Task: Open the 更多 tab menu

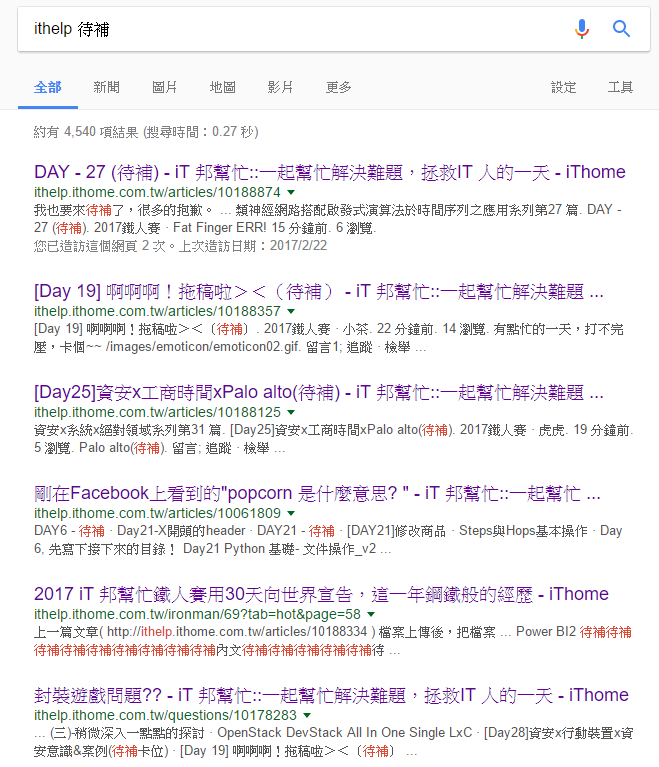Action: [339, 88]
